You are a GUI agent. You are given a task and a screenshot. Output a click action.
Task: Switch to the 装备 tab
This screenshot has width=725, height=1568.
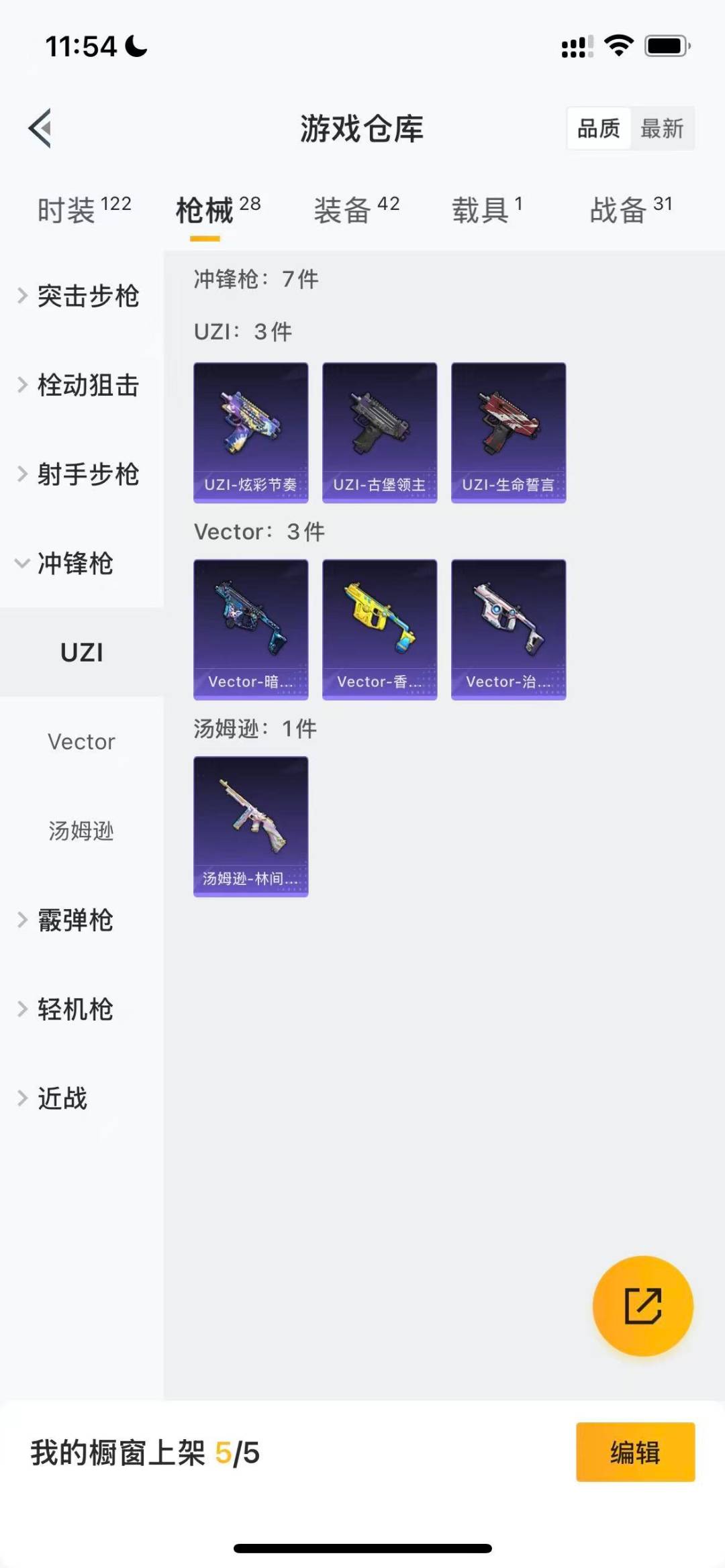point(356,210)
